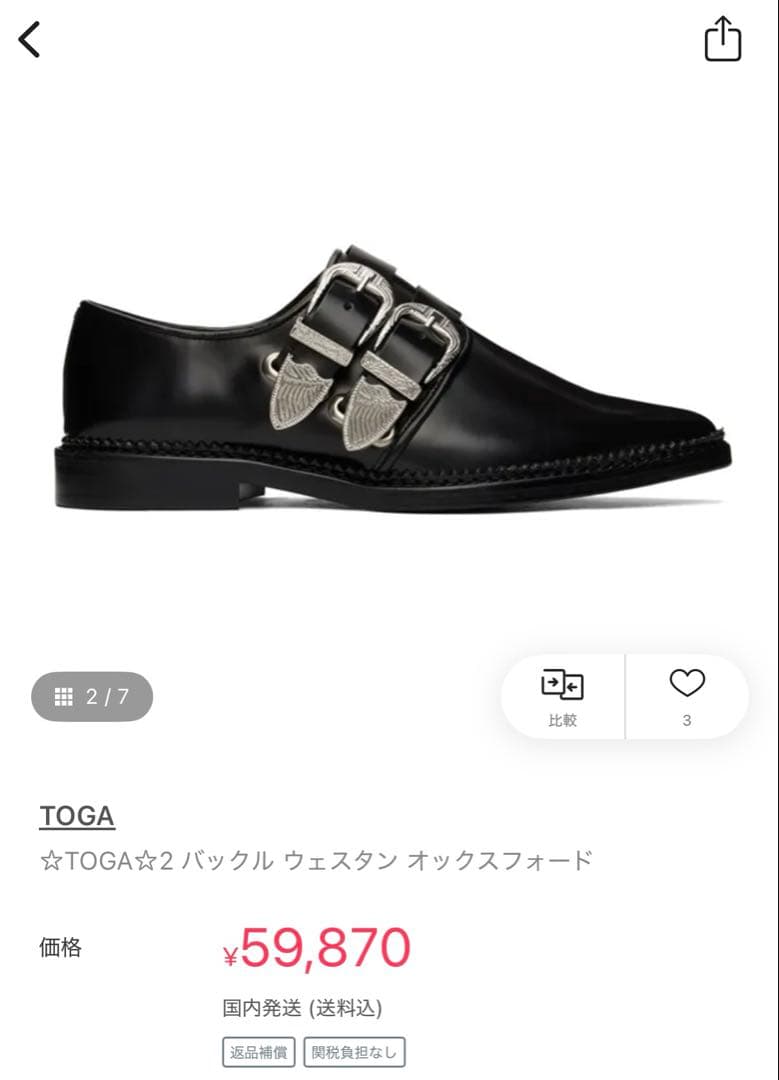Click the underlined TOGA heading
Image resolution: width=779 pixels, height=1080 pixels.
pos(77,816)
